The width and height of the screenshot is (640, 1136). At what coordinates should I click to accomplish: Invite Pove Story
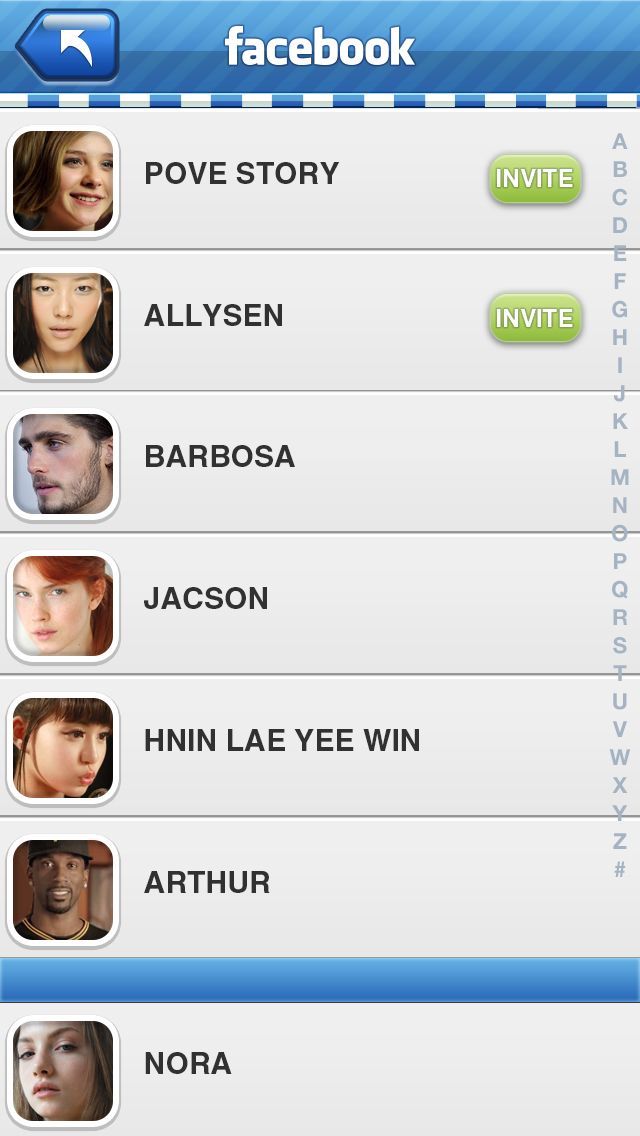(535, 179)
